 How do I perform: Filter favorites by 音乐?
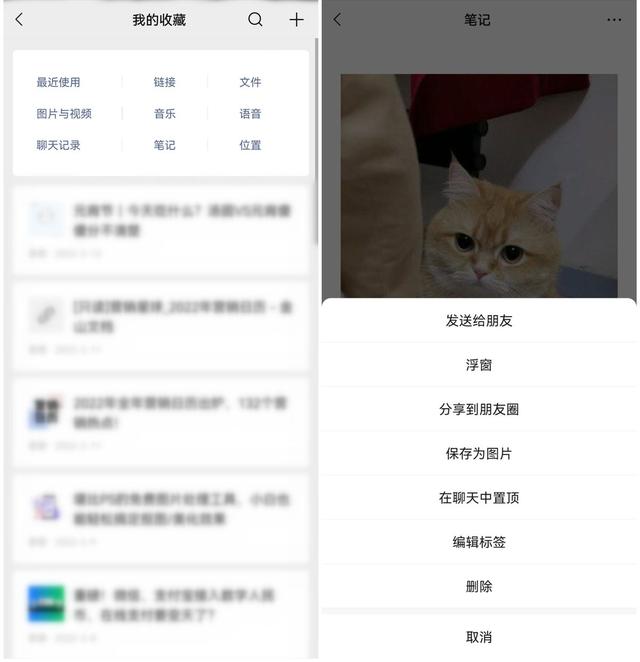[164, 114]
